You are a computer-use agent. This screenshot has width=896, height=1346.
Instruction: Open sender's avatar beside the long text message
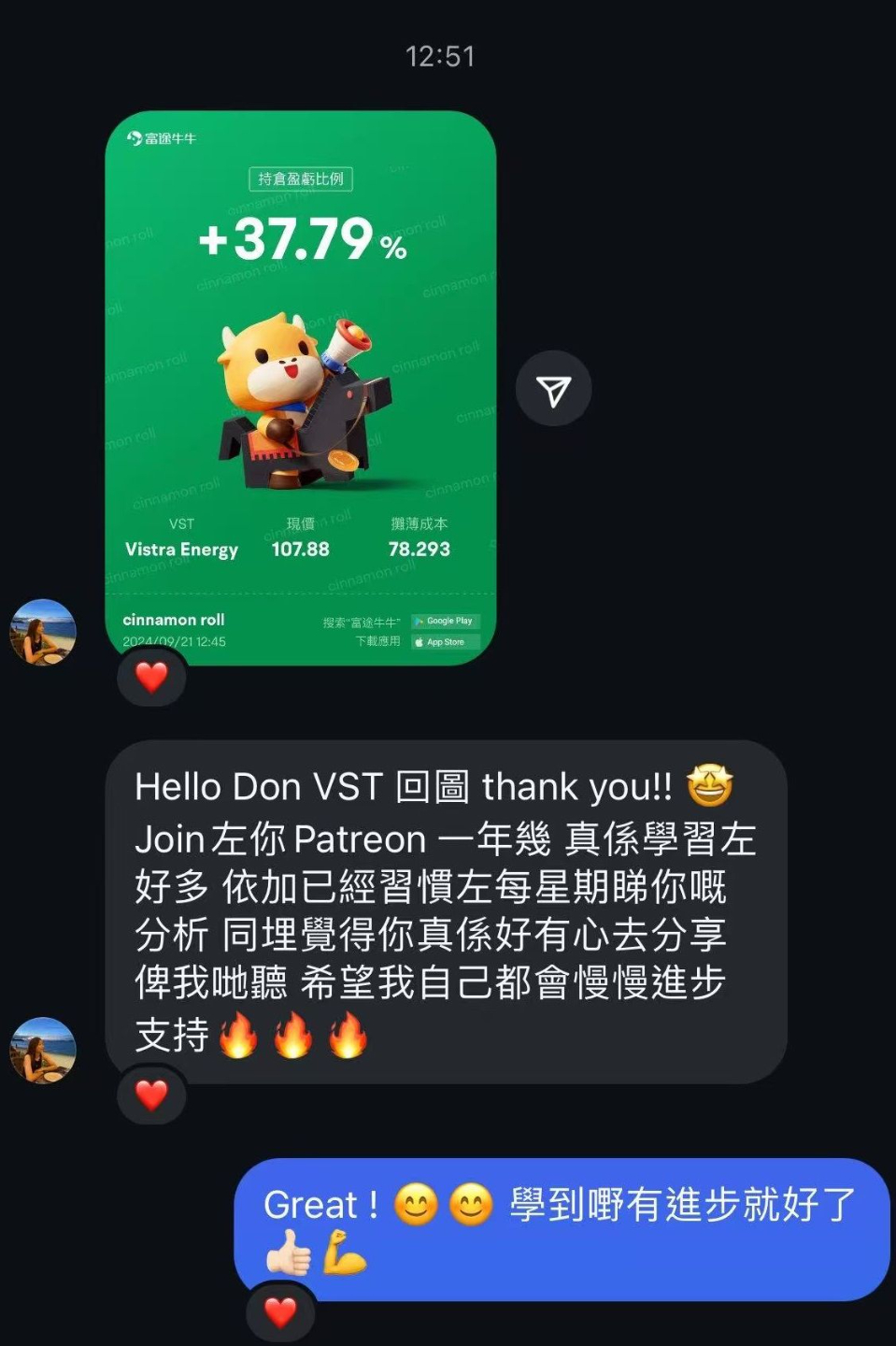43,1051
